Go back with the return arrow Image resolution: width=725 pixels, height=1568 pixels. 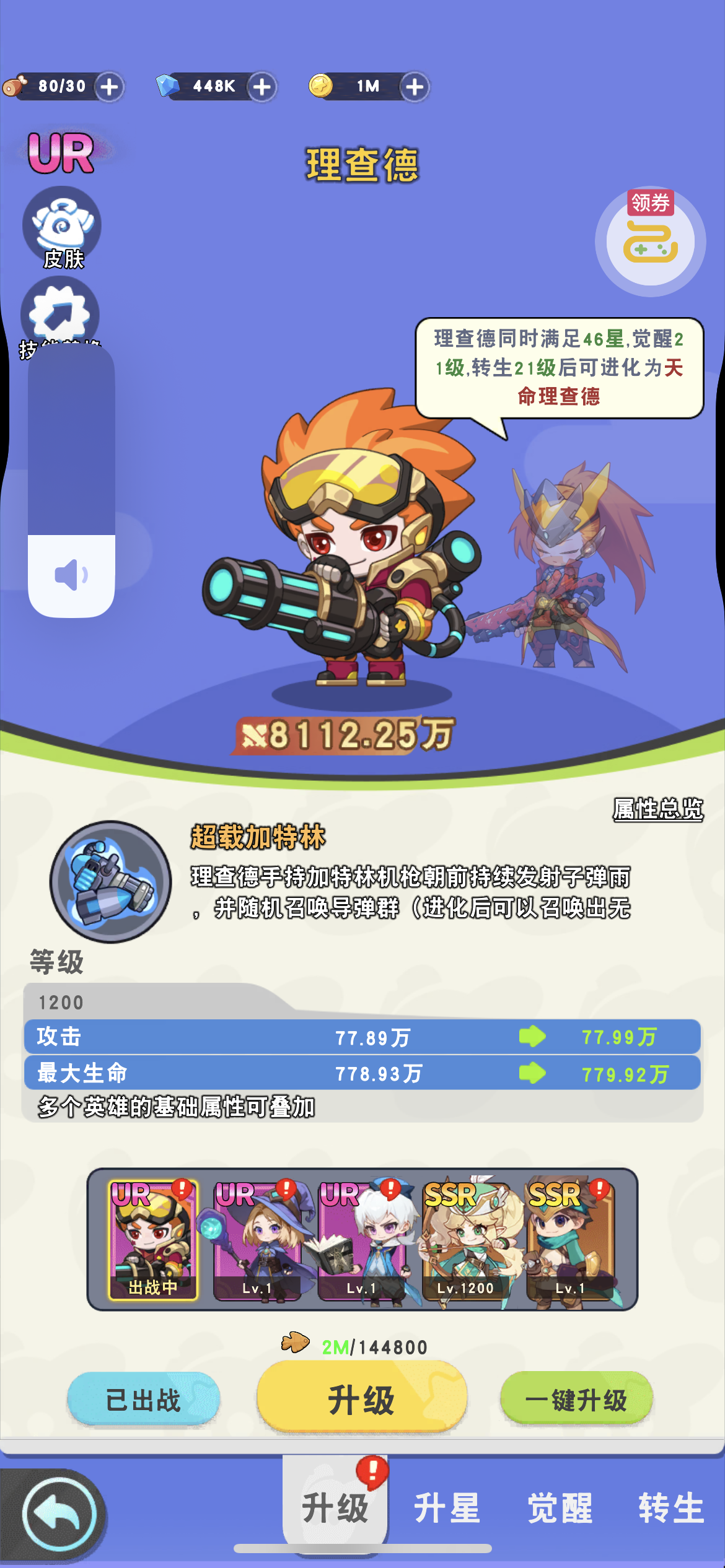pyautogui.click(x=59, y=1514)
